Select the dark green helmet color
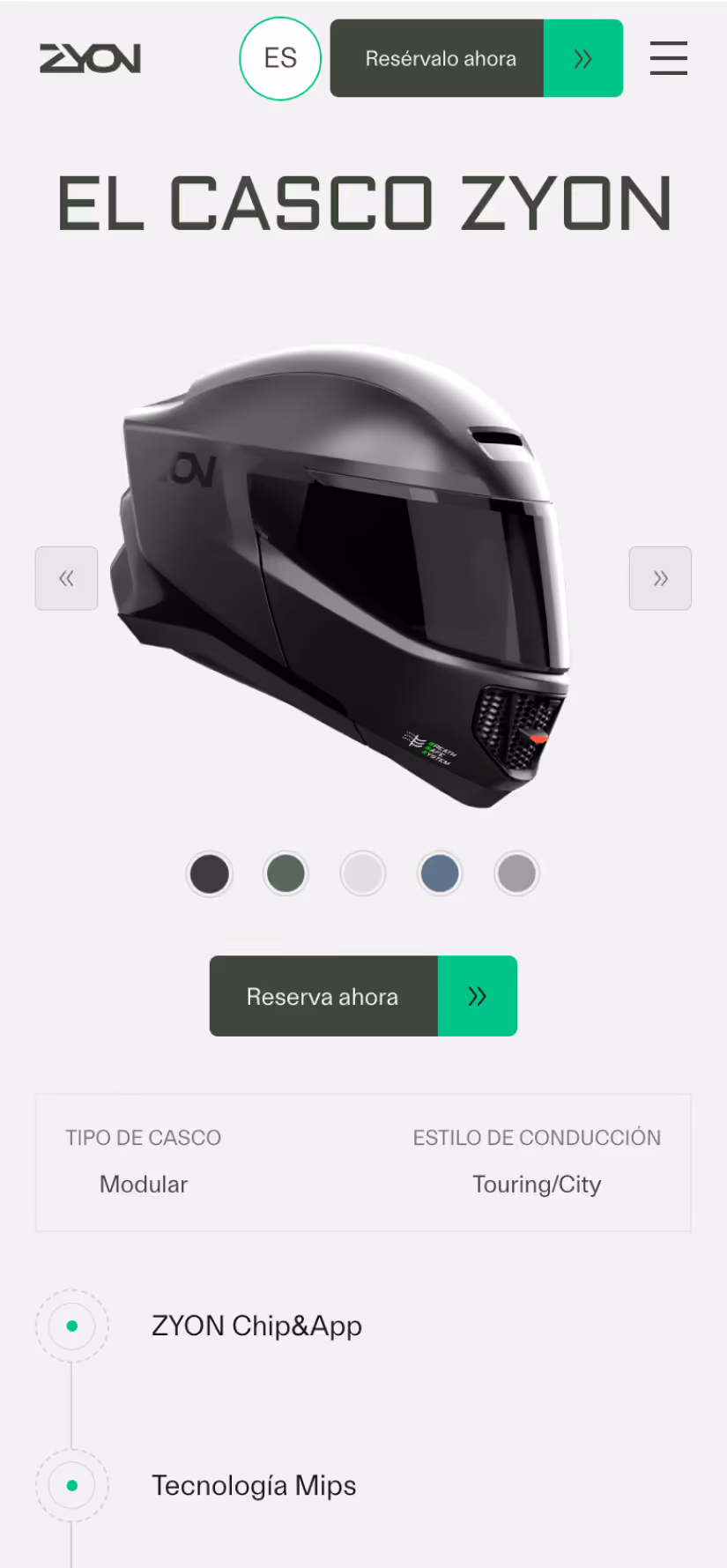 click(286, 874)
